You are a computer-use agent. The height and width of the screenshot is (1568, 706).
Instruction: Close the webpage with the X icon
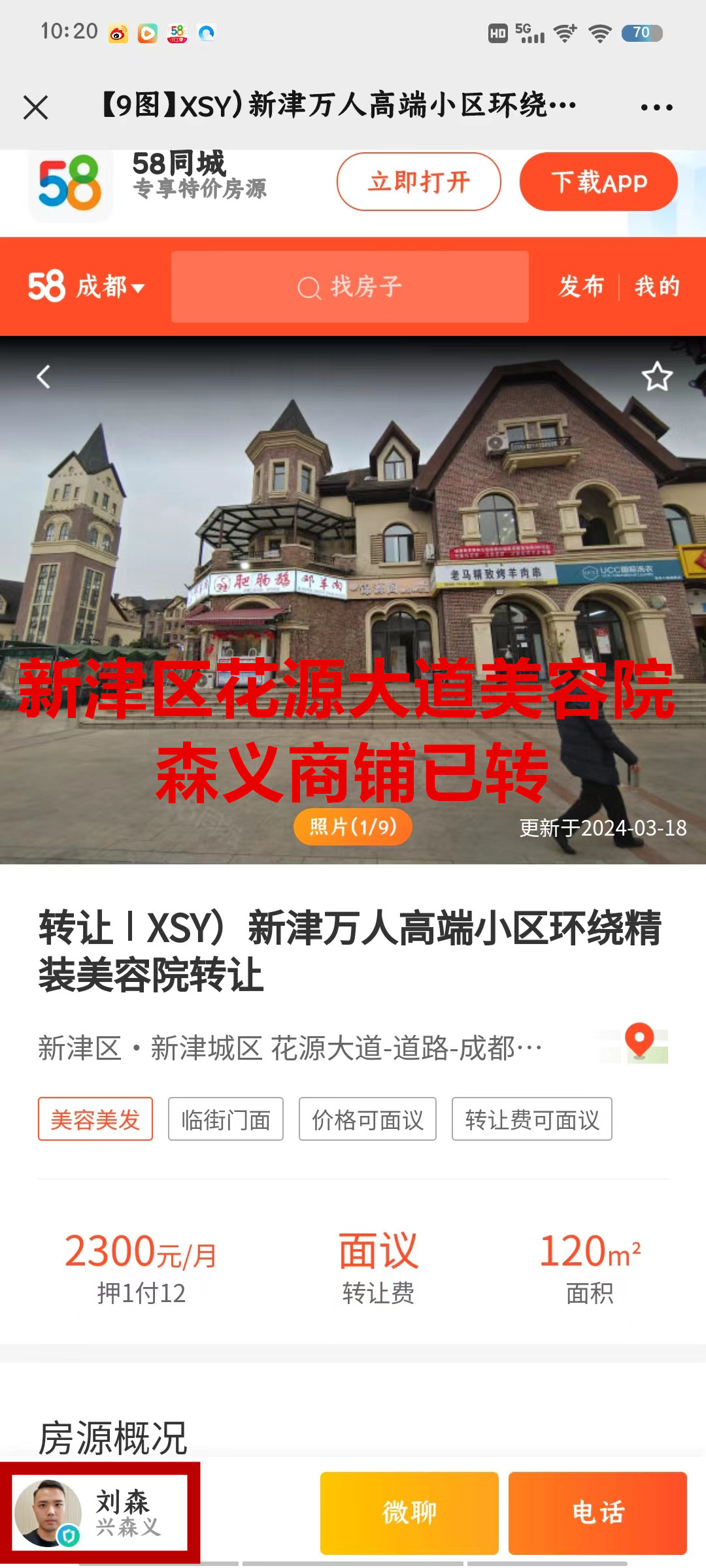tap(36, 107)
